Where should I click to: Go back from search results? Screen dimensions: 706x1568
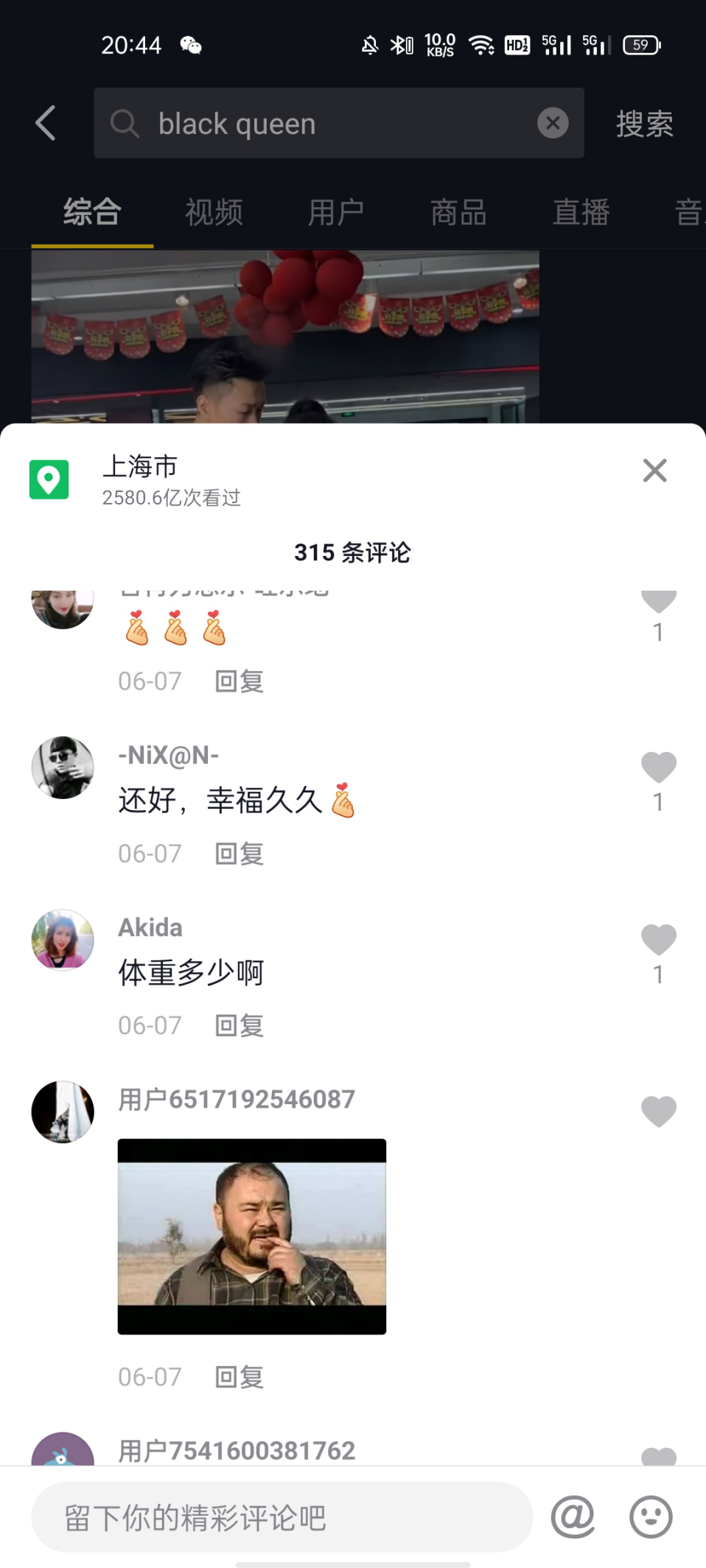click(x=46, y=123)
